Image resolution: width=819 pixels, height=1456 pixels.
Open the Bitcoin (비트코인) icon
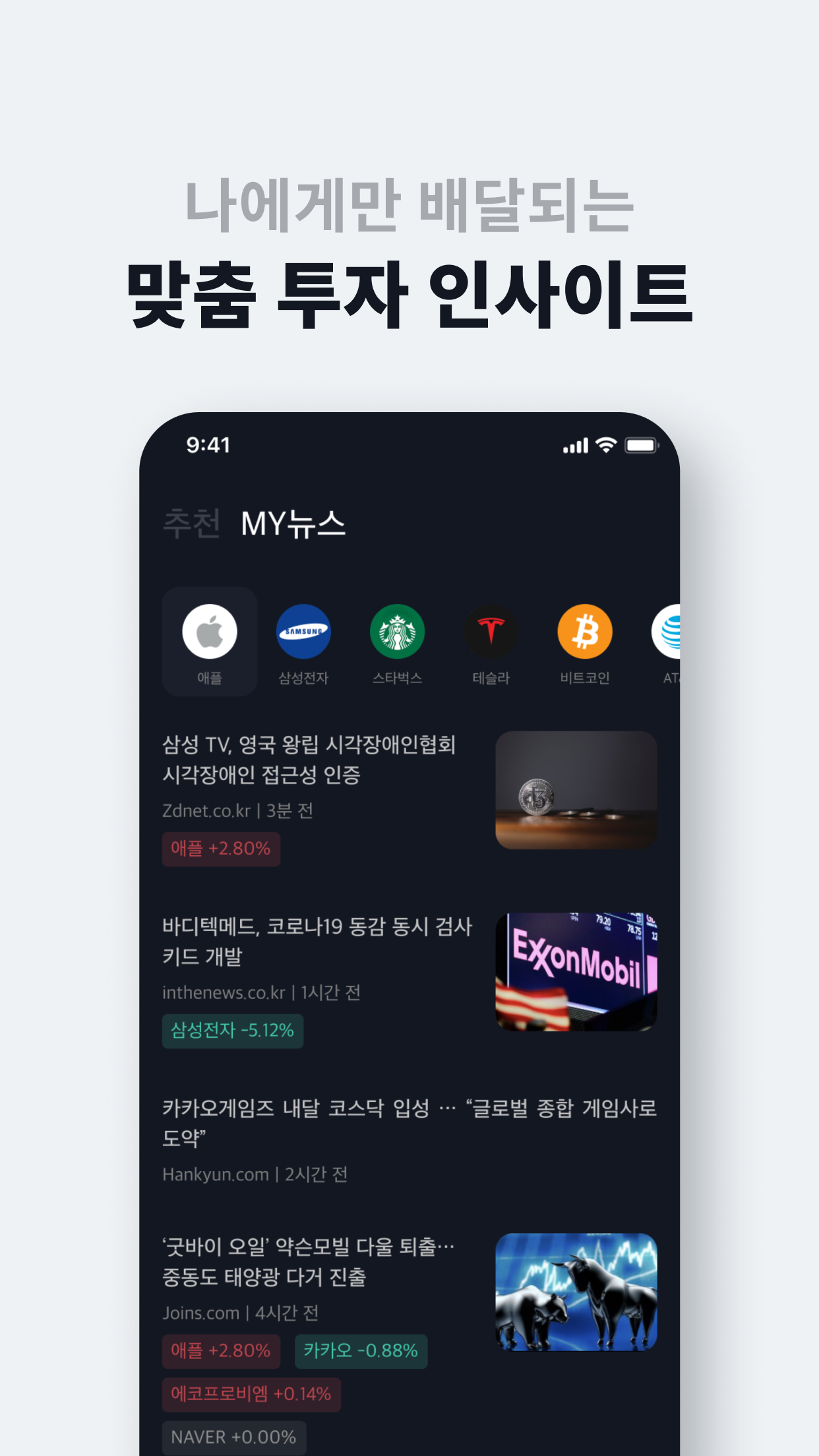pos(586,631)
